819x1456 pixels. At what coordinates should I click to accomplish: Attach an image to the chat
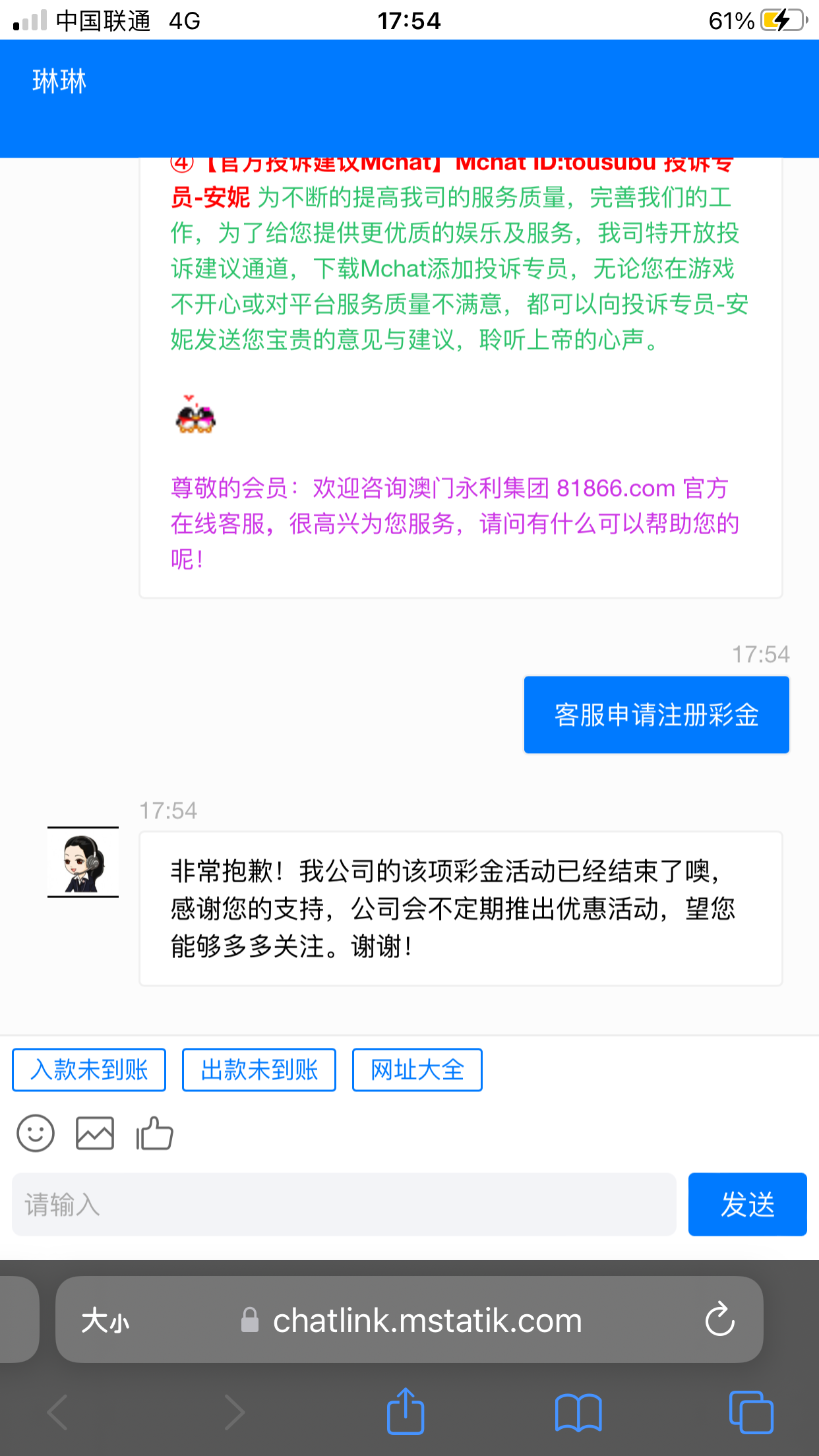pos(95,1134)
